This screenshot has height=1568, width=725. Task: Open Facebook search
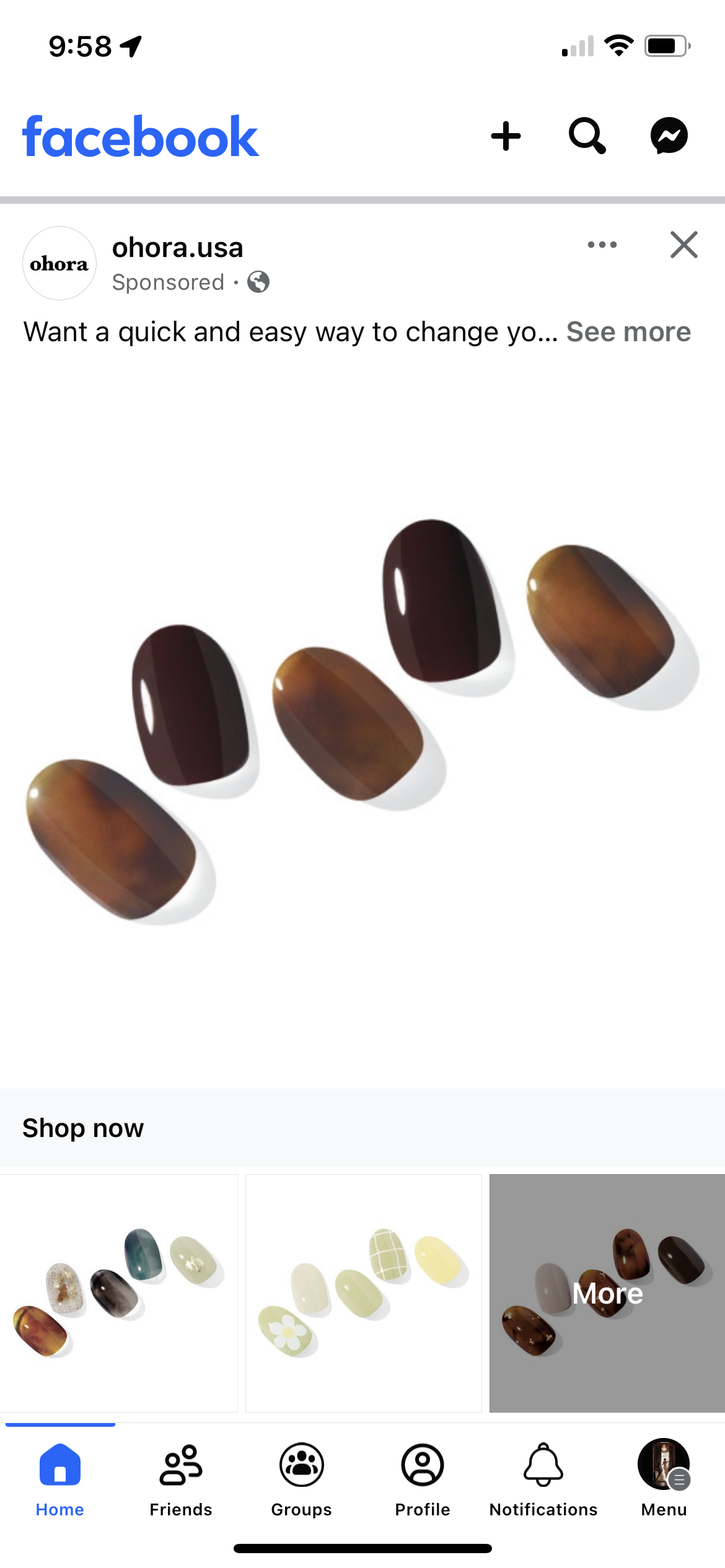587,136
